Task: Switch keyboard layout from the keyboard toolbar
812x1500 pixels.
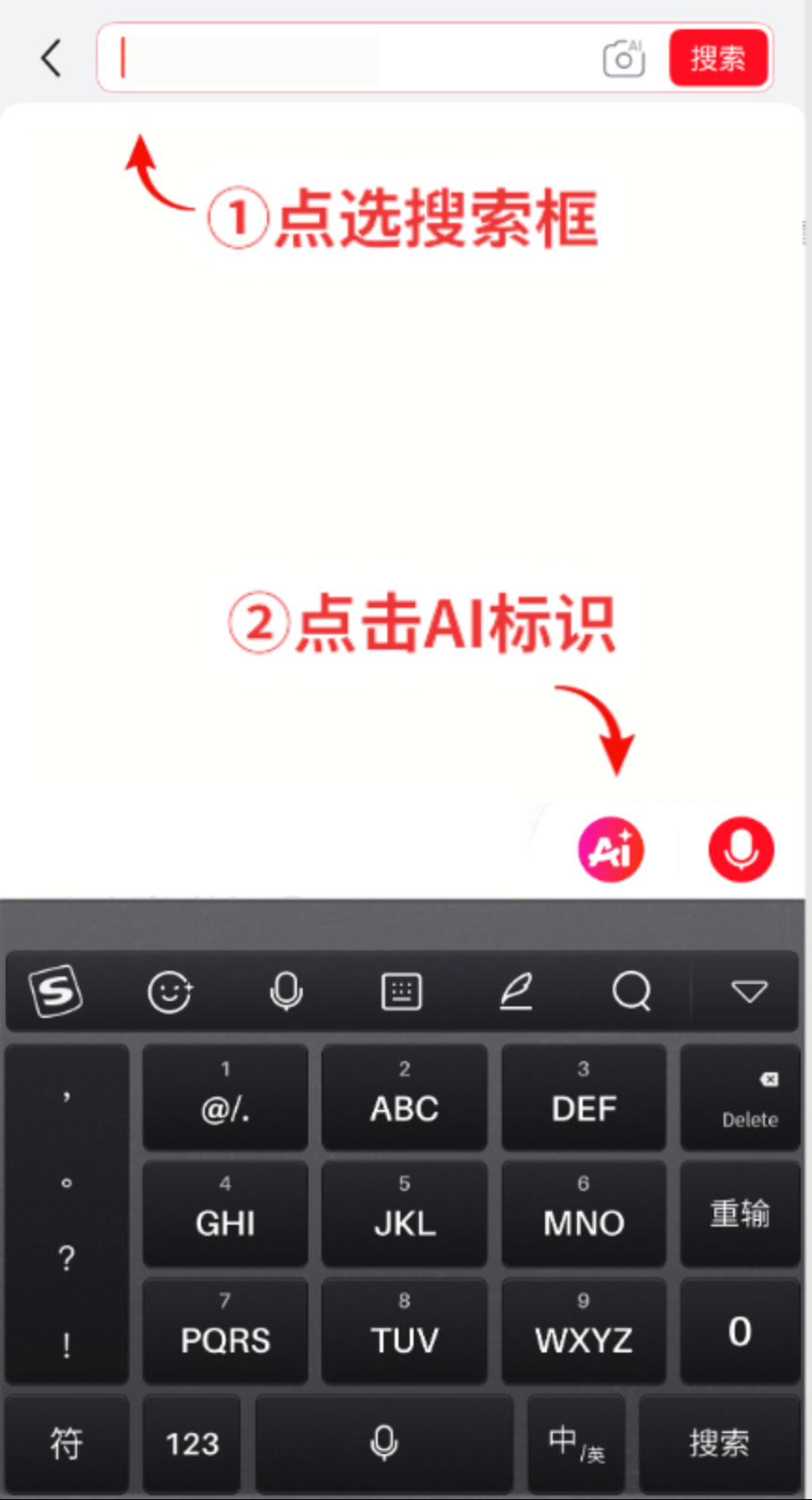Action: 401,991
